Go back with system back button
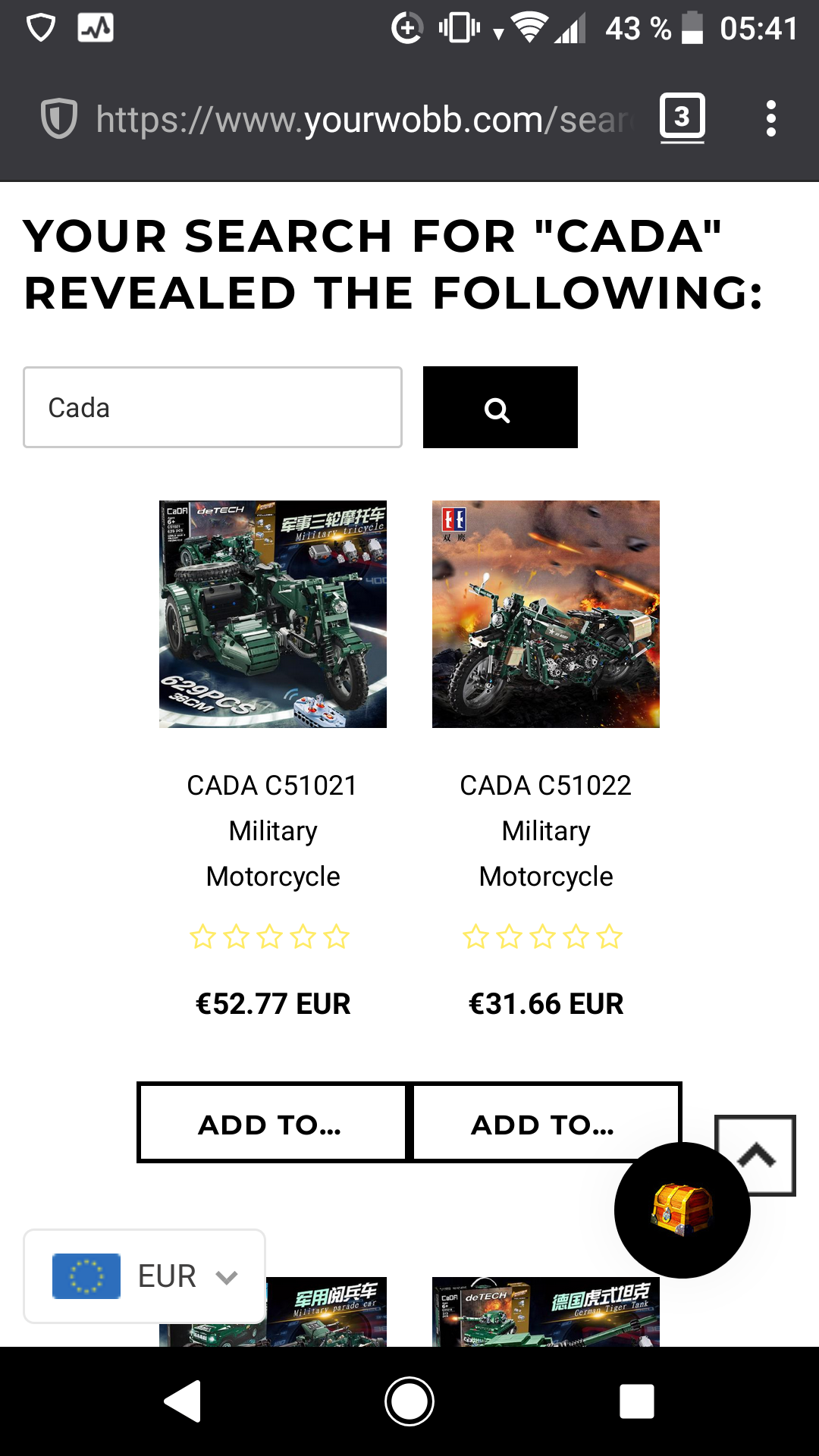The width and height of the screenshot is (819, 1456). [183, 1401]
